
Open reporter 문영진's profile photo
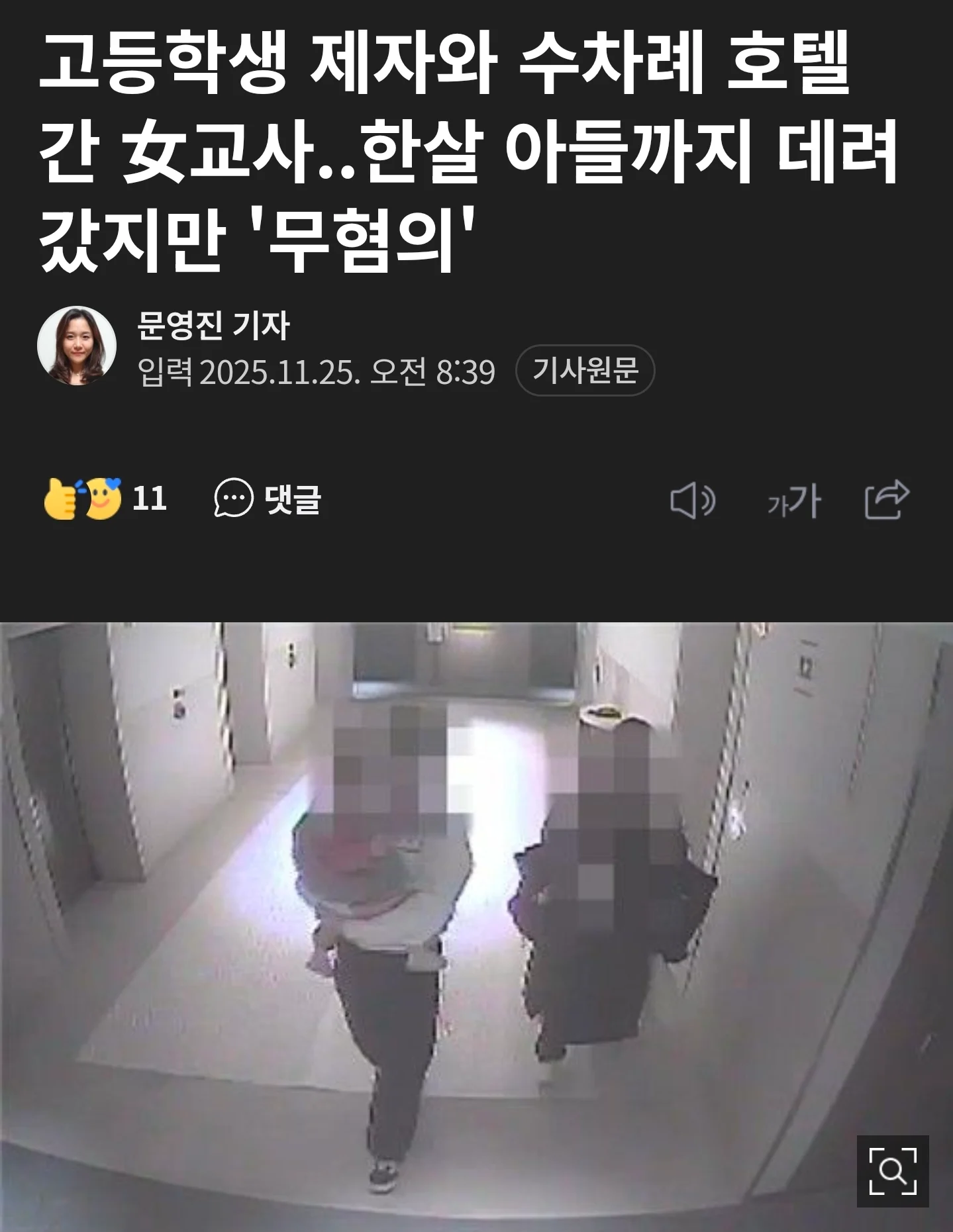(x=77, y=346)
